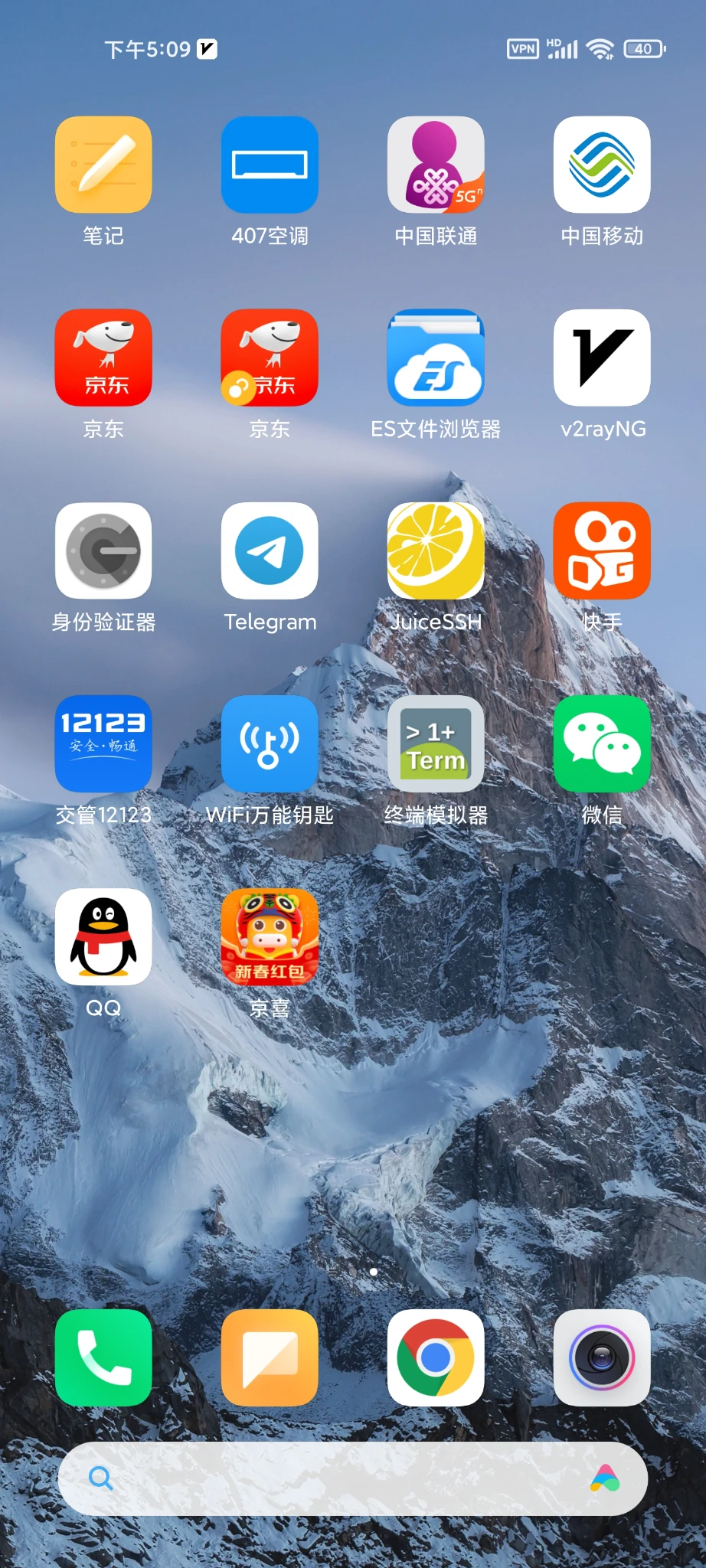Launch the 快手 app
The height and width of the screenshot is (1568, 706).
pyautogui.click(x=602, y=550)
